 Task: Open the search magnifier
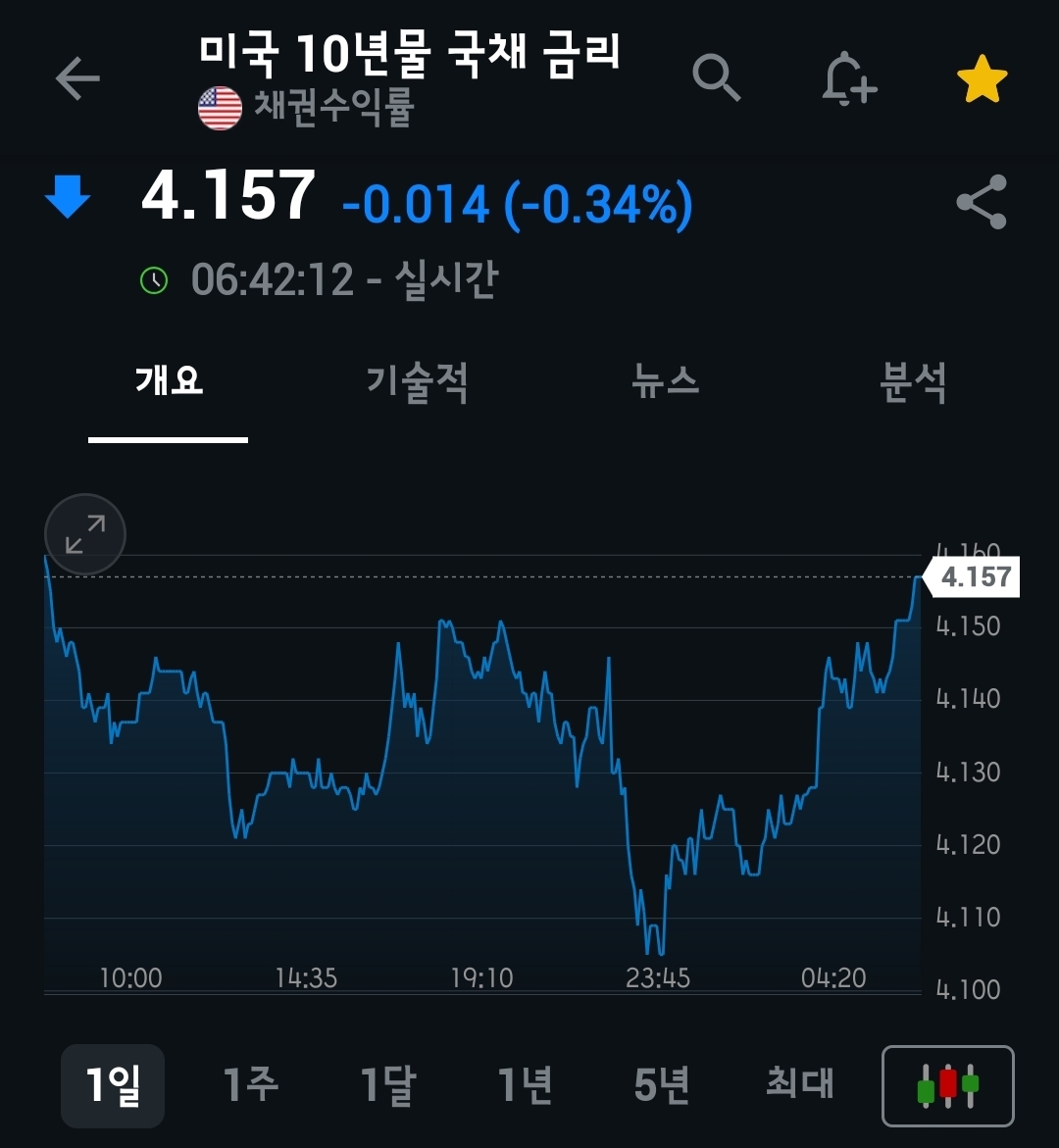(716, 77)
